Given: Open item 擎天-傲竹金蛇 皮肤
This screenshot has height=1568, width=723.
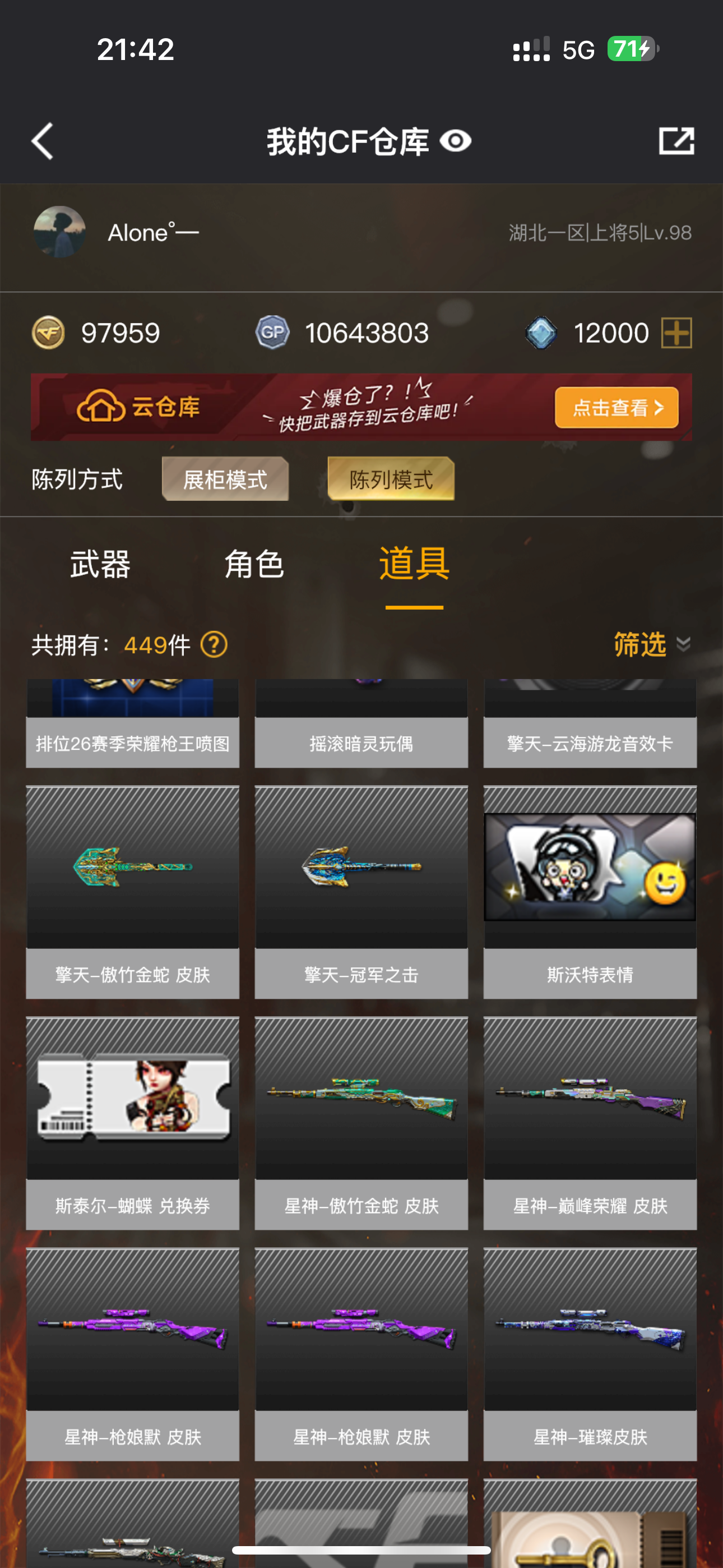Looking at the screenshot, I should pos(133,892).
